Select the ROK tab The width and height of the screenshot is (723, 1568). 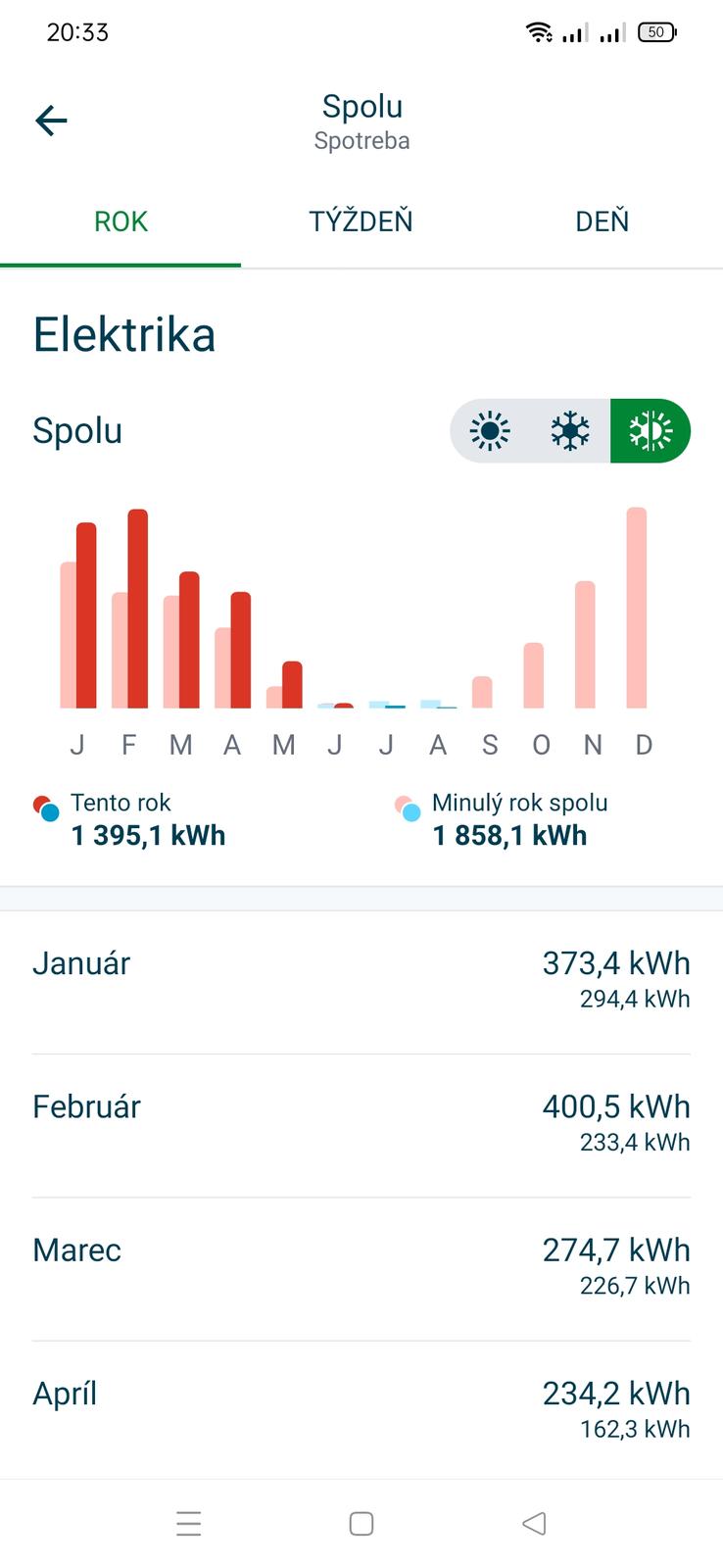tap(120, 221)
